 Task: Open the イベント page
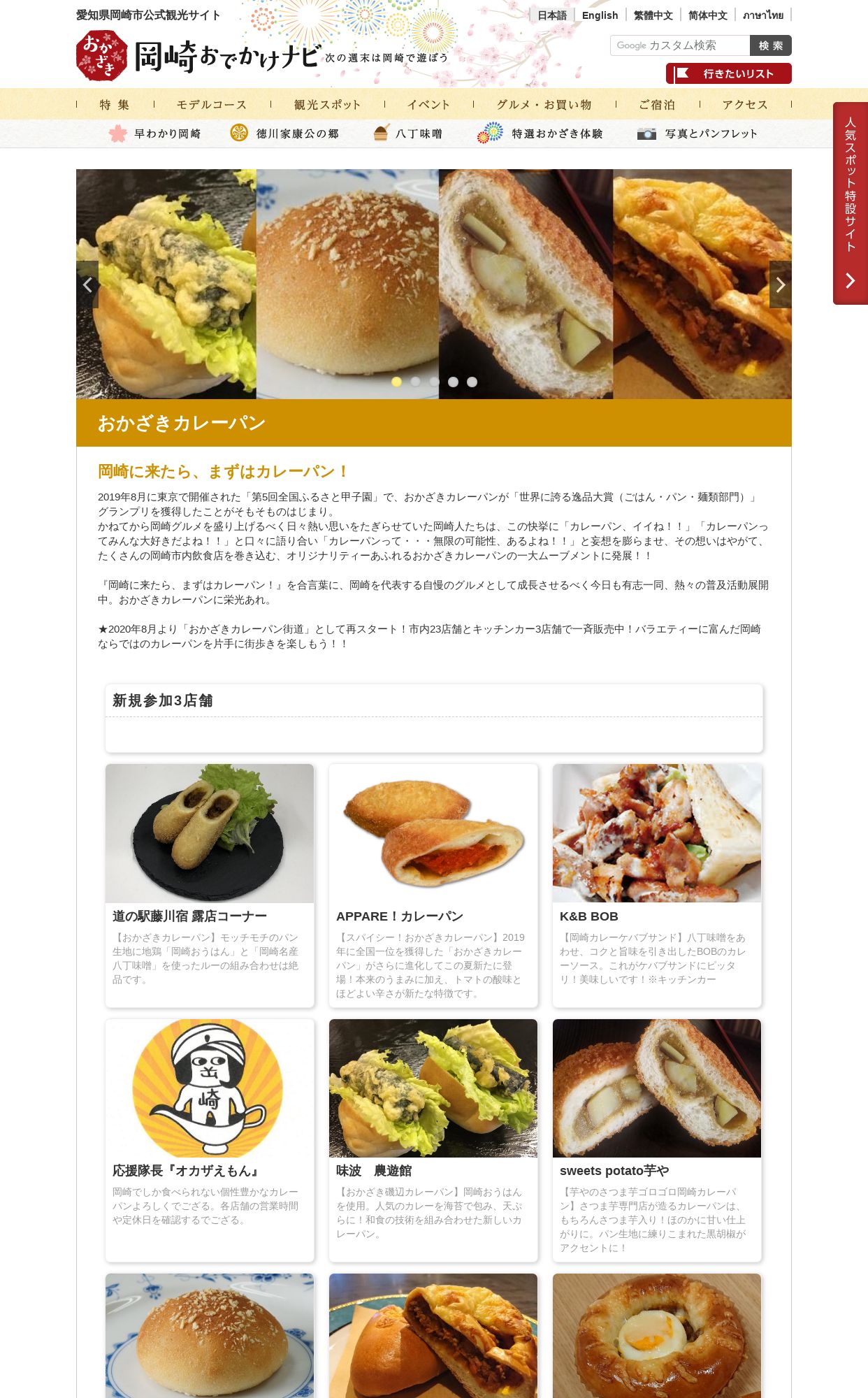[428, 104]
